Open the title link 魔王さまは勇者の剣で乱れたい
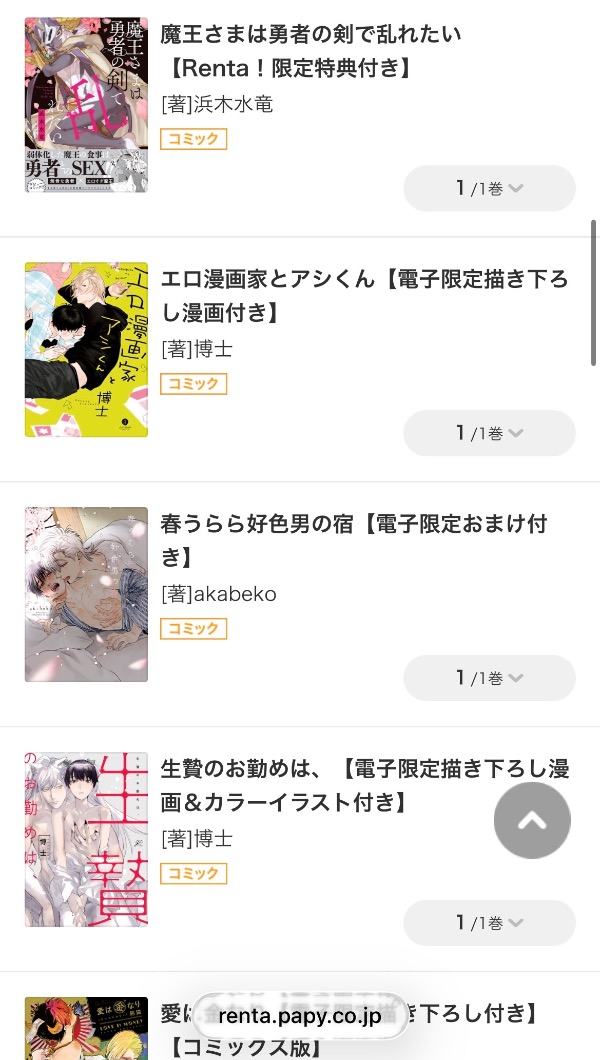 click(x=311, y=51)
